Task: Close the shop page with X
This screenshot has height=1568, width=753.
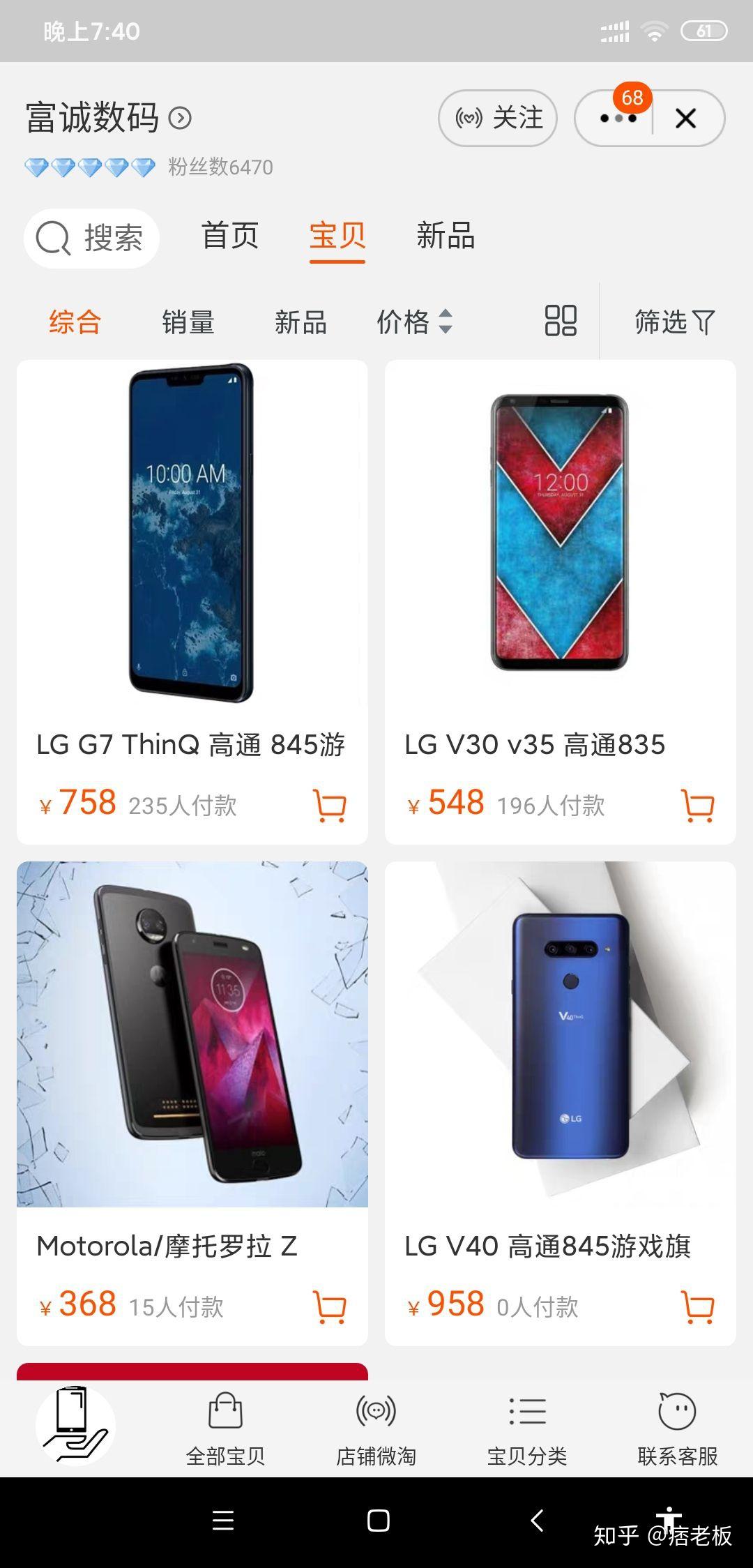Action: click(686, 119)
